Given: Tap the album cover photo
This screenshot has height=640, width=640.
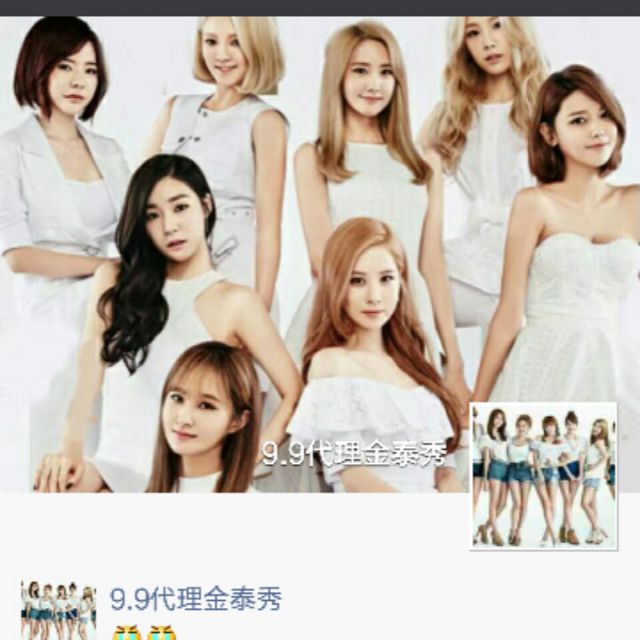Looking at the screenshot, I should pos(320,254).
